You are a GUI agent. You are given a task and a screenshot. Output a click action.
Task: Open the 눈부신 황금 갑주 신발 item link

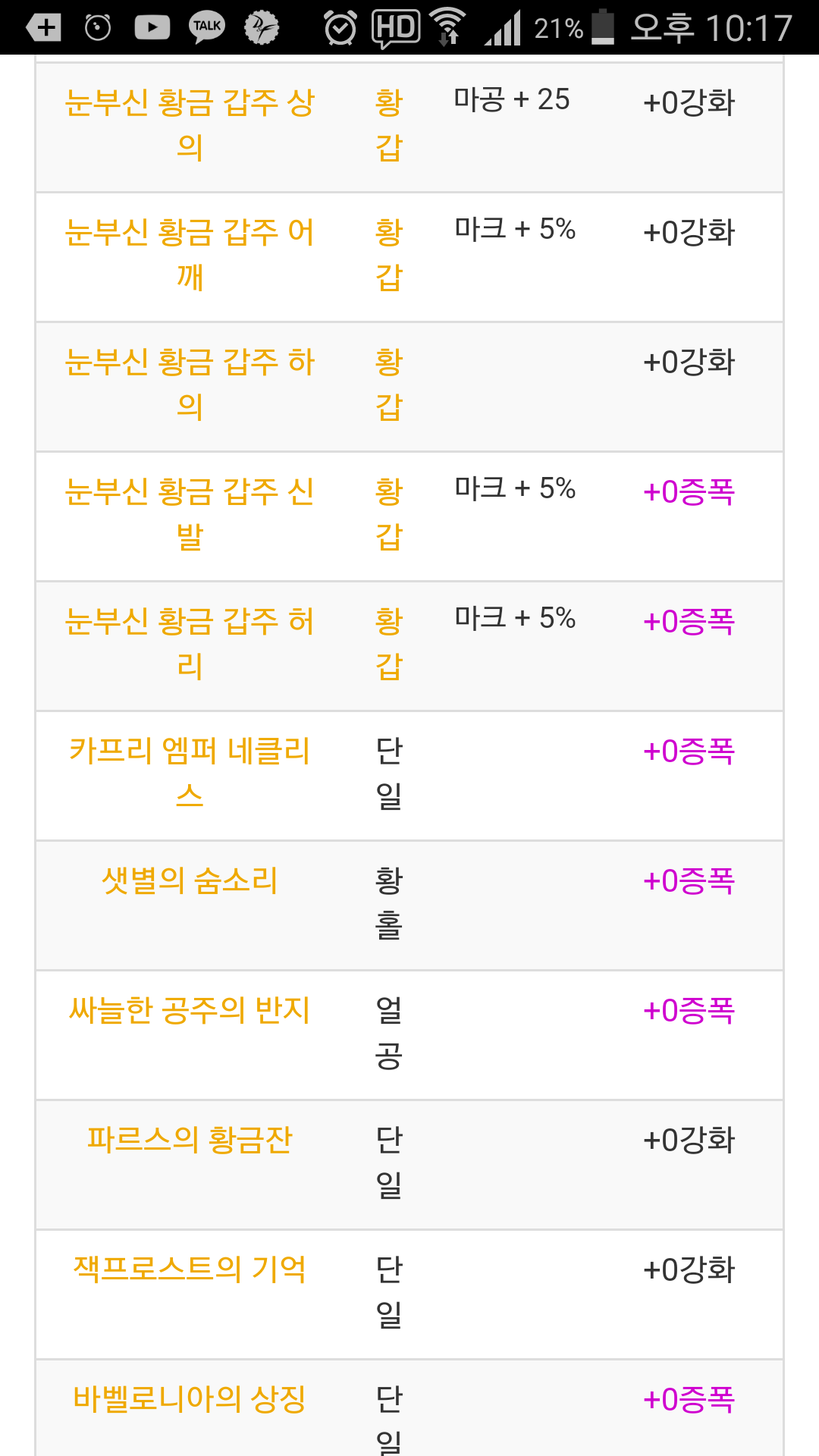pos(190,513)
